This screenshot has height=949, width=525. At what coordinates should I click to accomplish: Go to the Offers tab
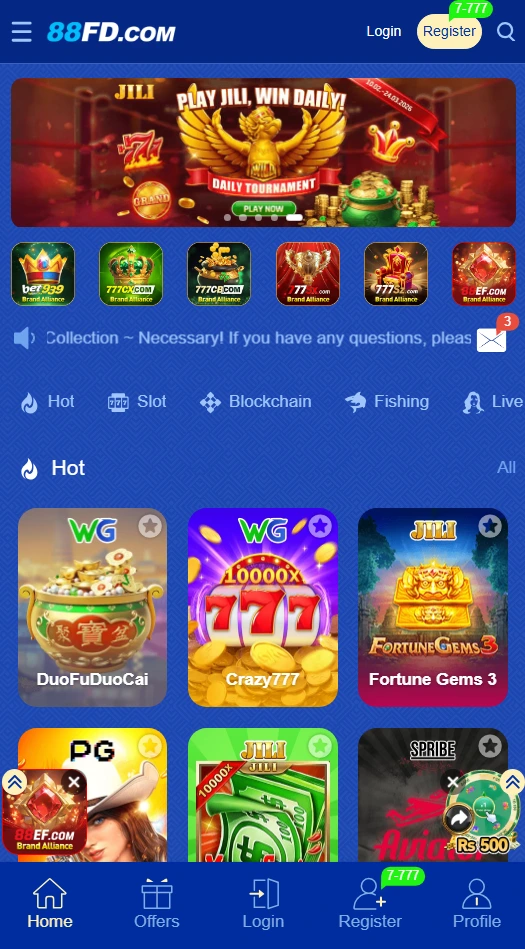157,904
